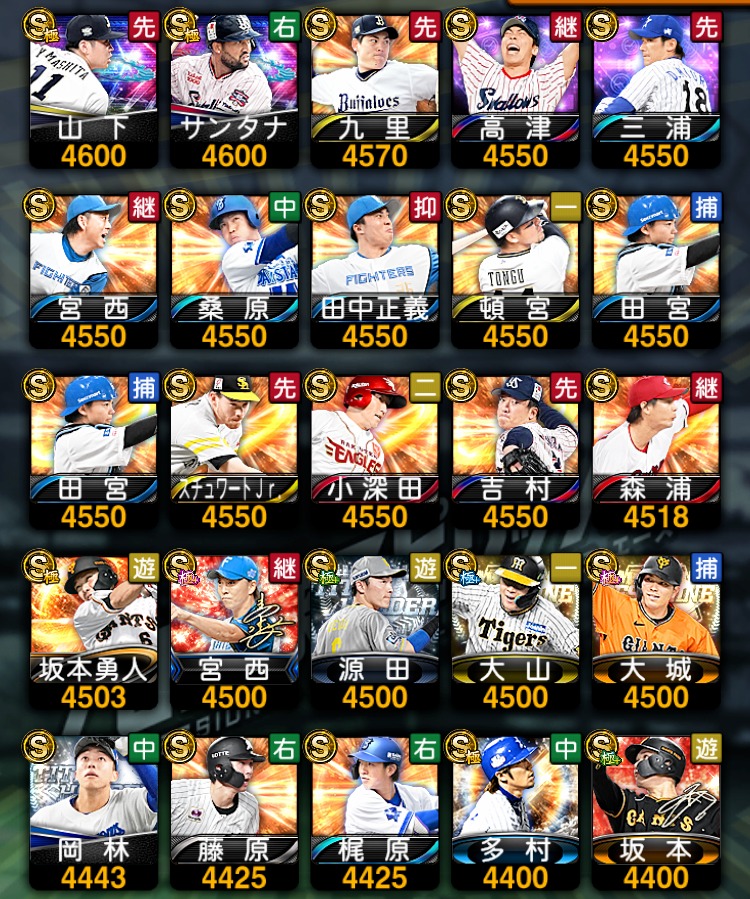Open the 坂本勇人 shortstop card rated 4503

(x=93, y=630)
